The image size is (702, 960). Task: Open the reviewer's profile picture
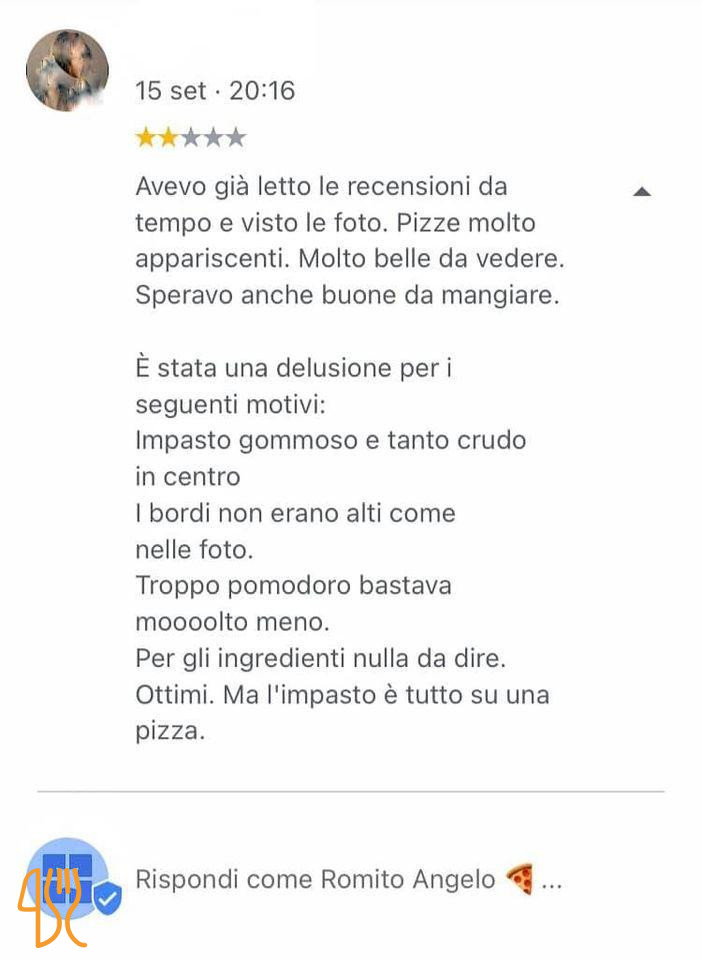click(x=67, y=70)
